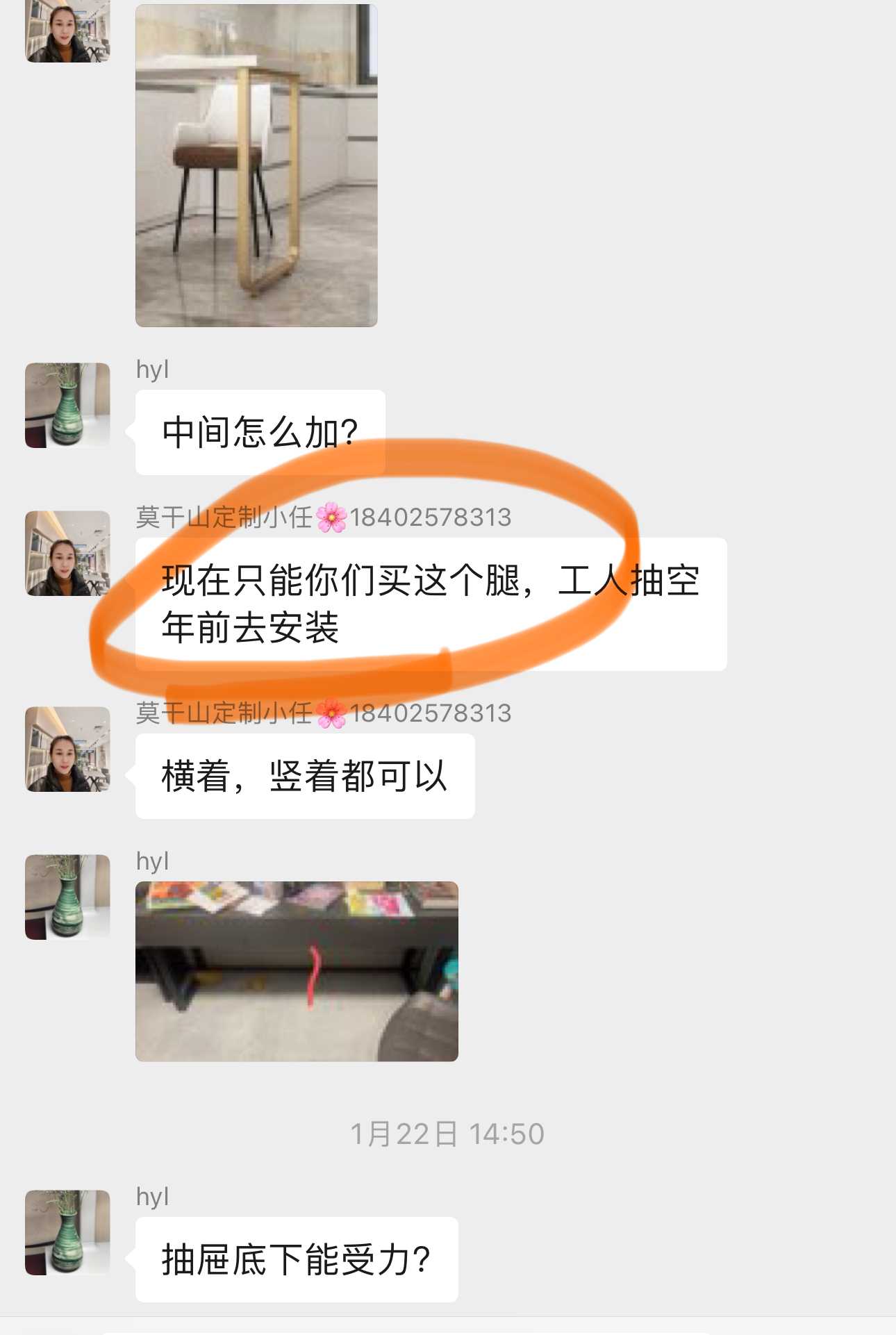
Task: Open hyl's avatar beside "中间怎么加?"
Action: pos(67,406)
